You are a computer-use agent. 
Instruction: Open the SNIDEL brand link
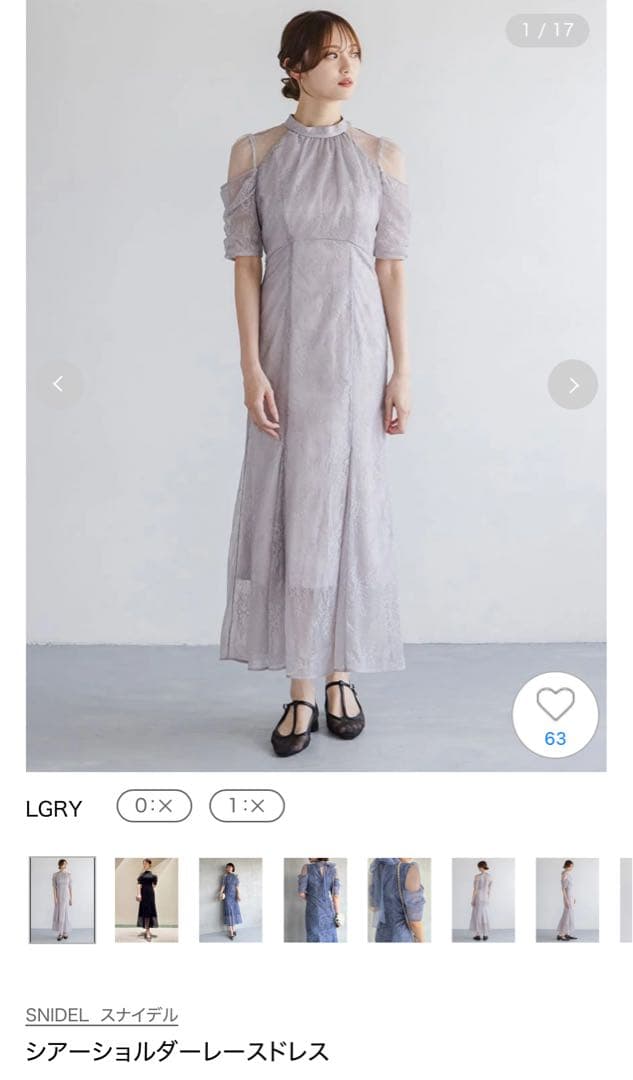(101, 1015)
